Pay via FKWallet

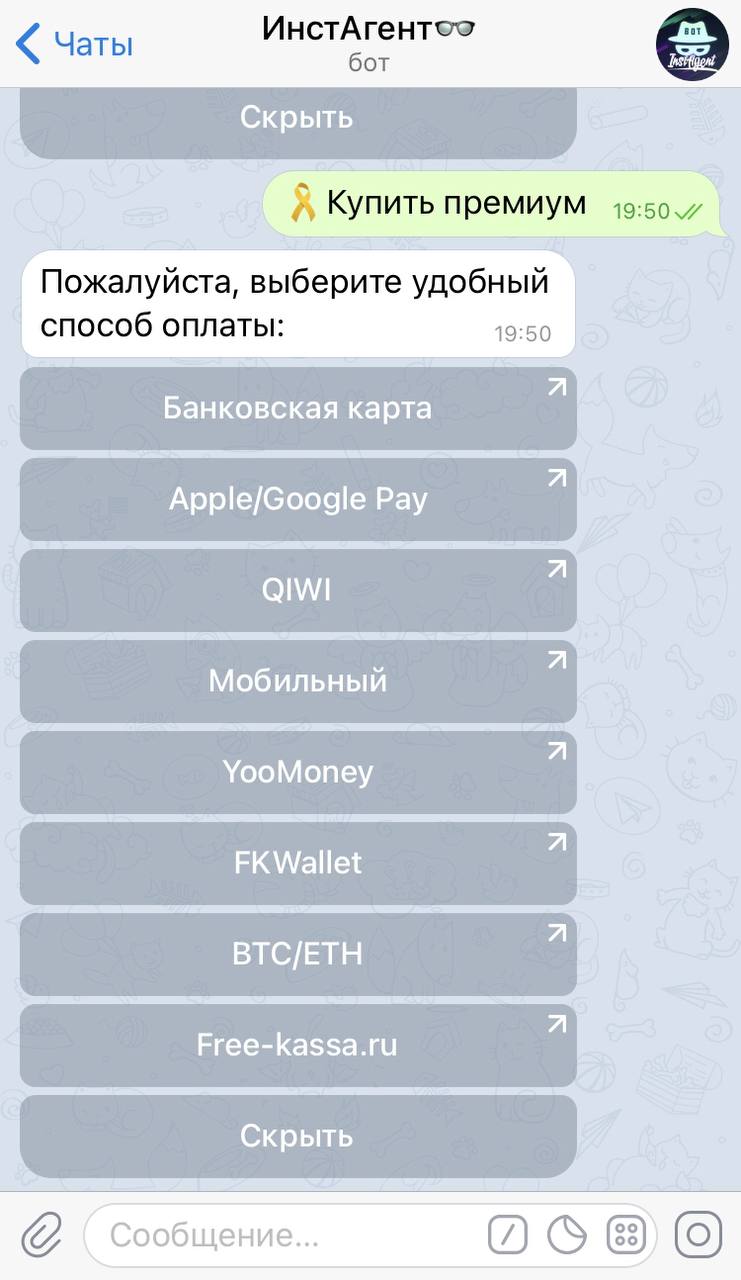tap(298, 864)
